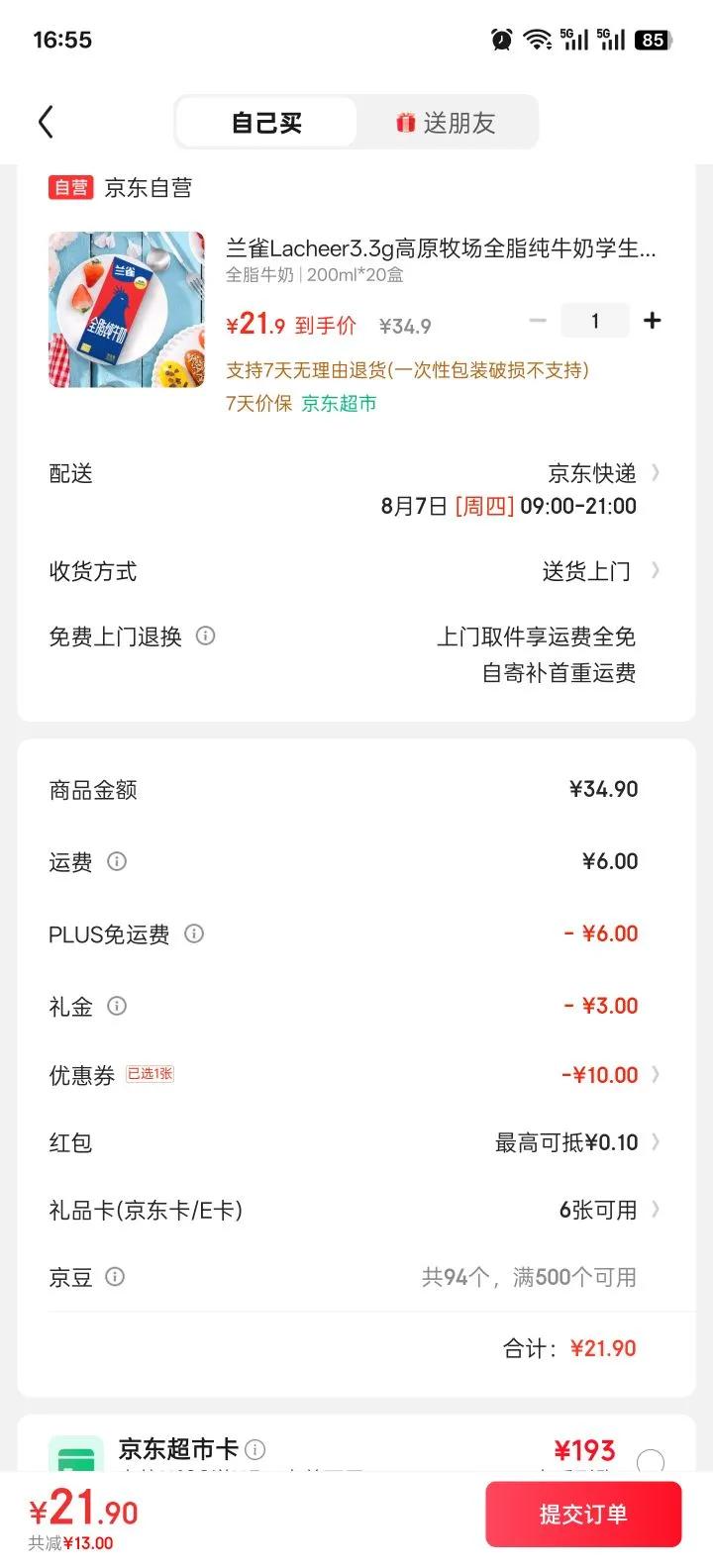Go back using the top-left arrow
713x1568 pixels.
tap(46, 123)
